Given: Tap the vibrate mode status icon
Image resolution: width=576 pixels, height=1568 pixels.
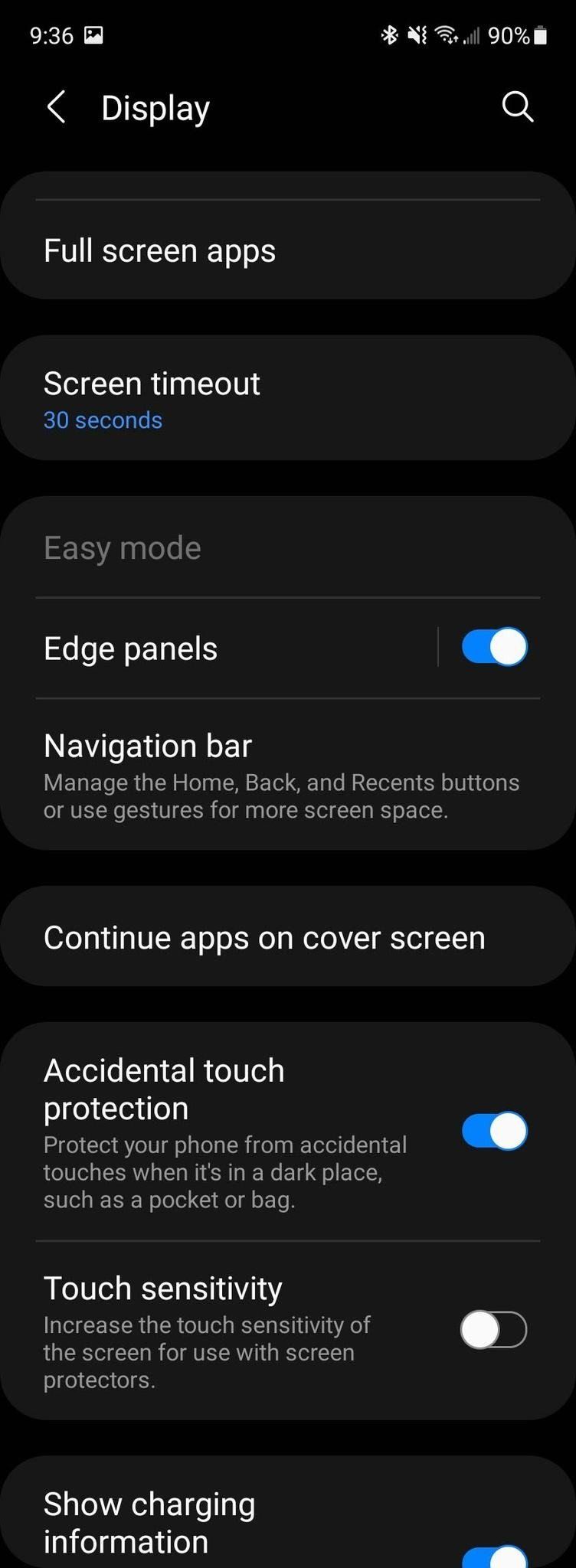Looking at the screenshot, I should pyautogui.click(x=417, y=34).
